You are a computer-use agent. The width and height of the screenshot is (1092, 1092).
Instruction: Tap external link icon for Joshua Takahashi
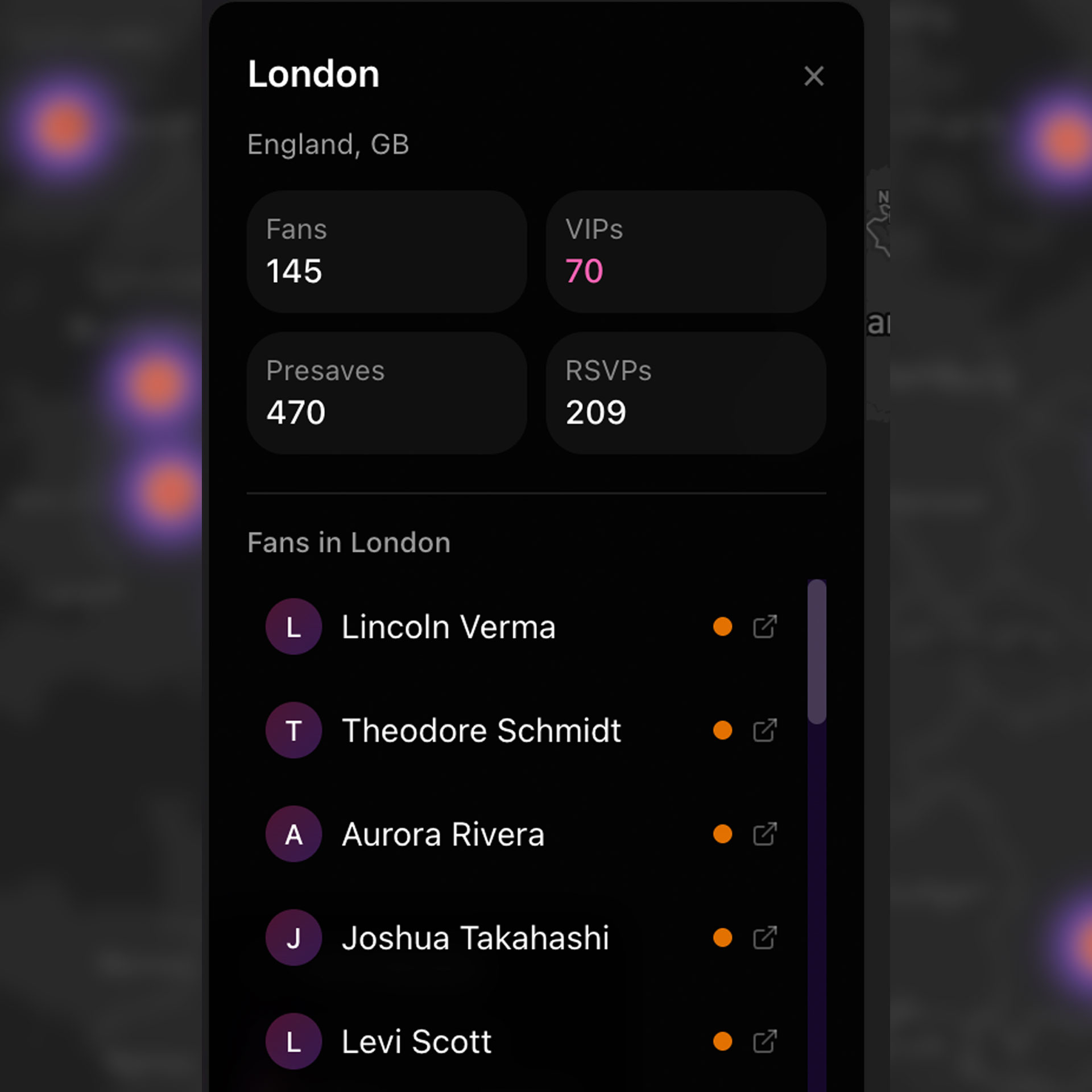(x=764, y=938)
